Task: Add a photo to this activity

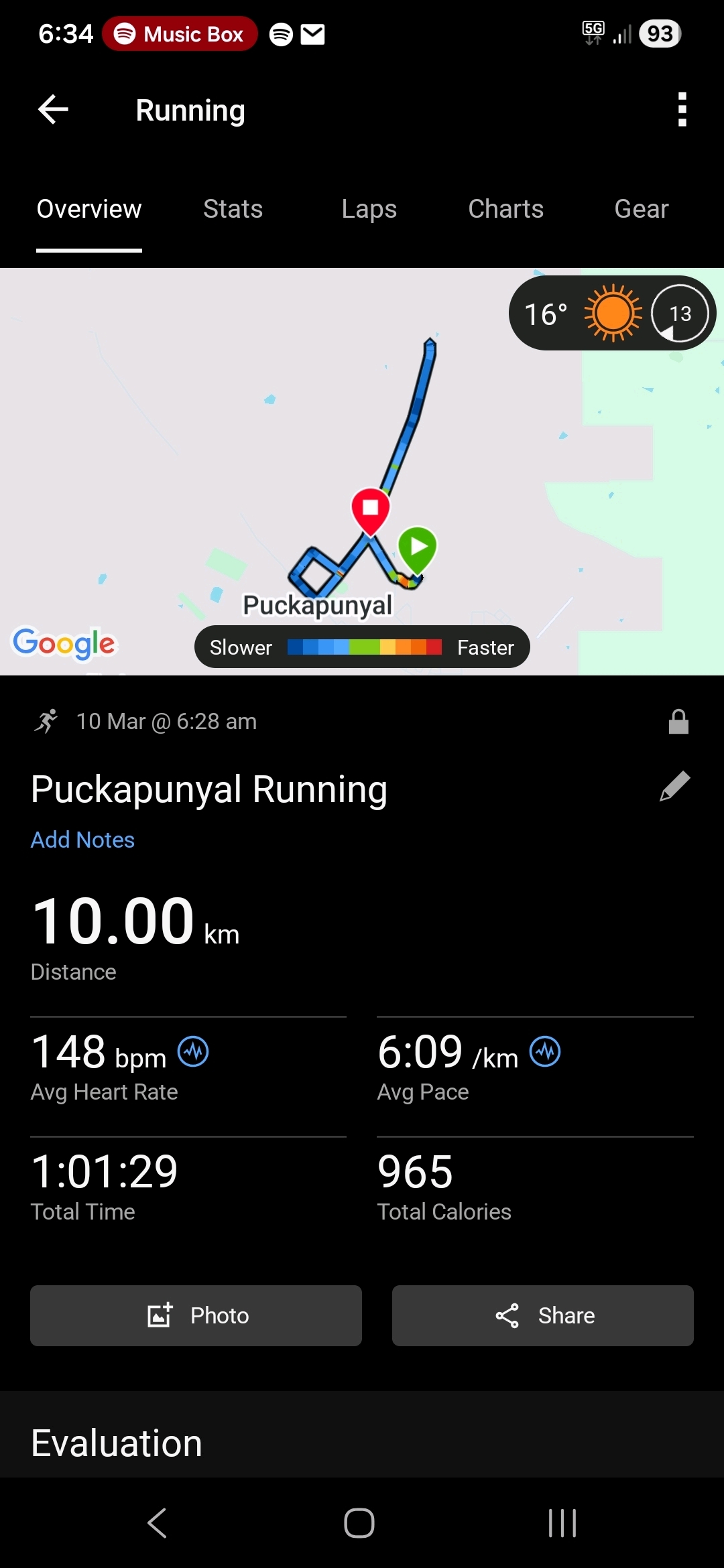Action: tap(196, 1315)
